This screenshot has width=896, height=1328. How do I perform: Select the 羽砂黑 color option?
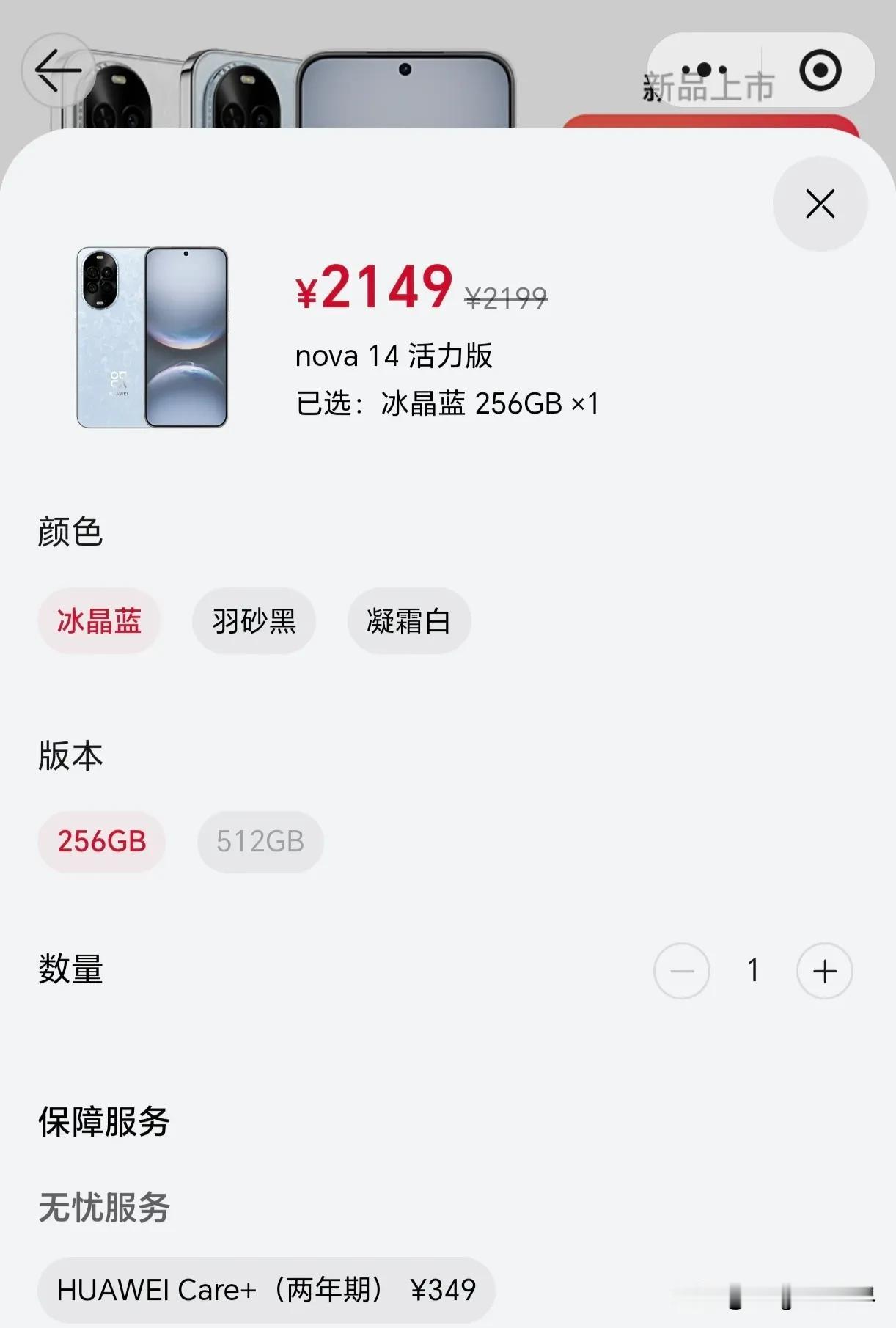(254, 621)
